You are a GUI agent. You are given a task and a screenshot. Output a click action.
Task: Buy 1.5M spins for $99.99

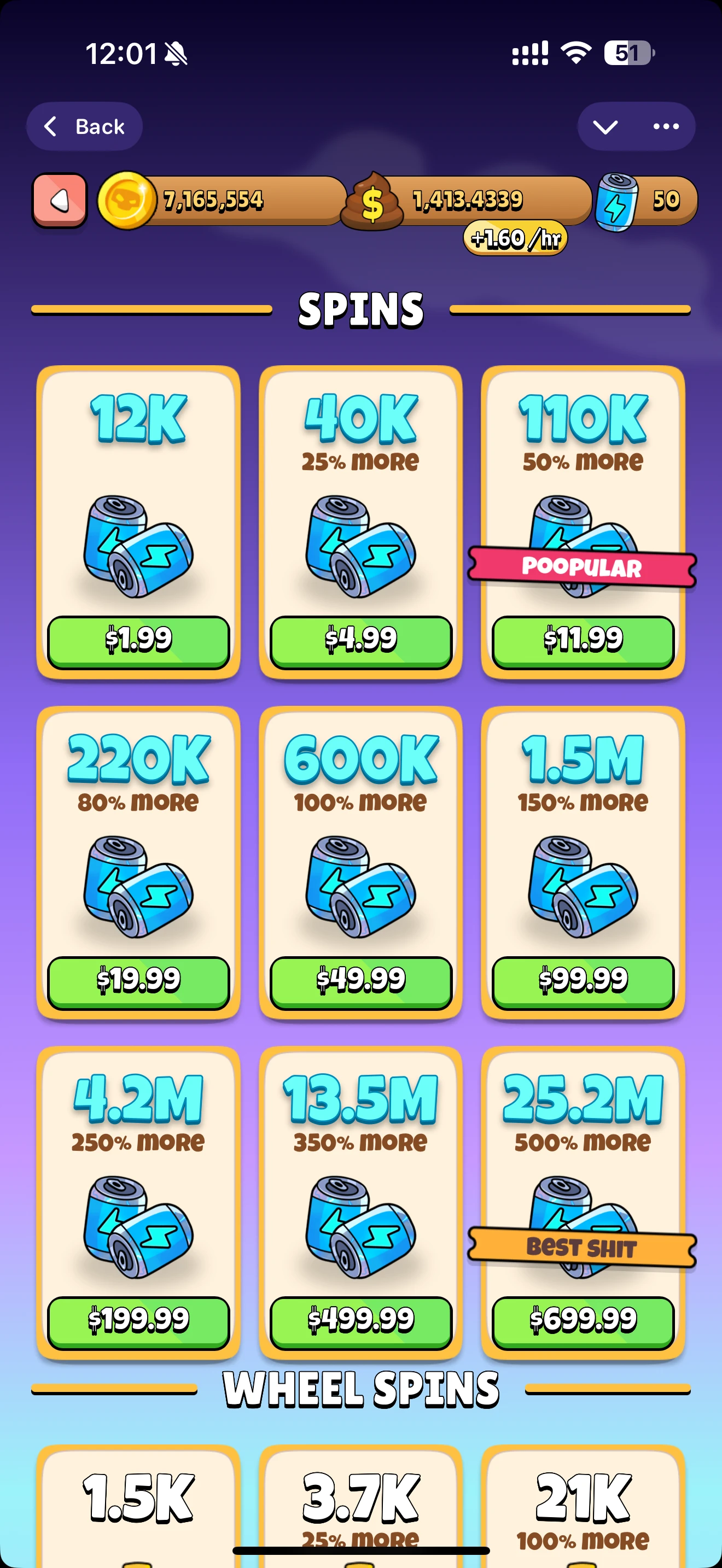click(583, 981)
